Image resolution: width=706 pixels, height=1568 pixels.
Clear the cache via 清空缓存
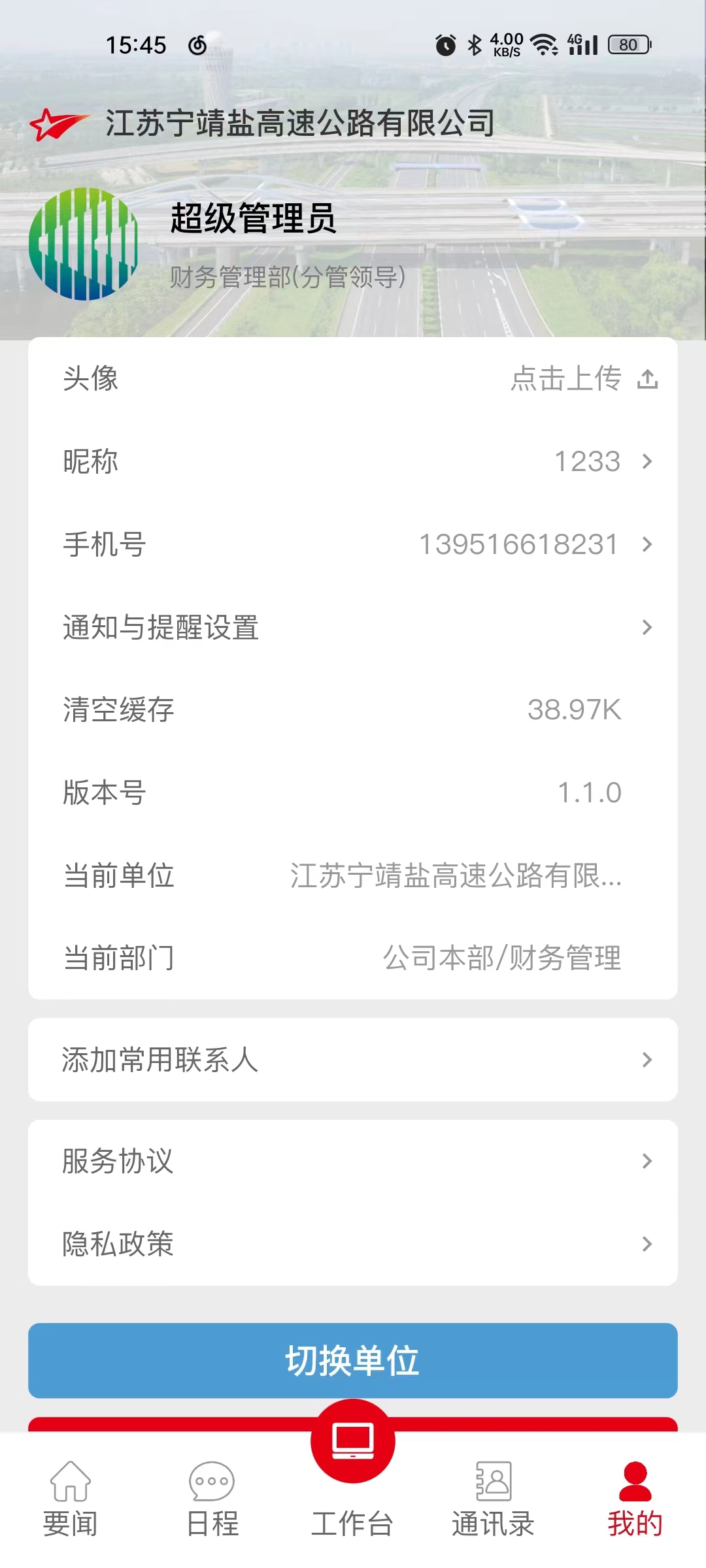353,710
